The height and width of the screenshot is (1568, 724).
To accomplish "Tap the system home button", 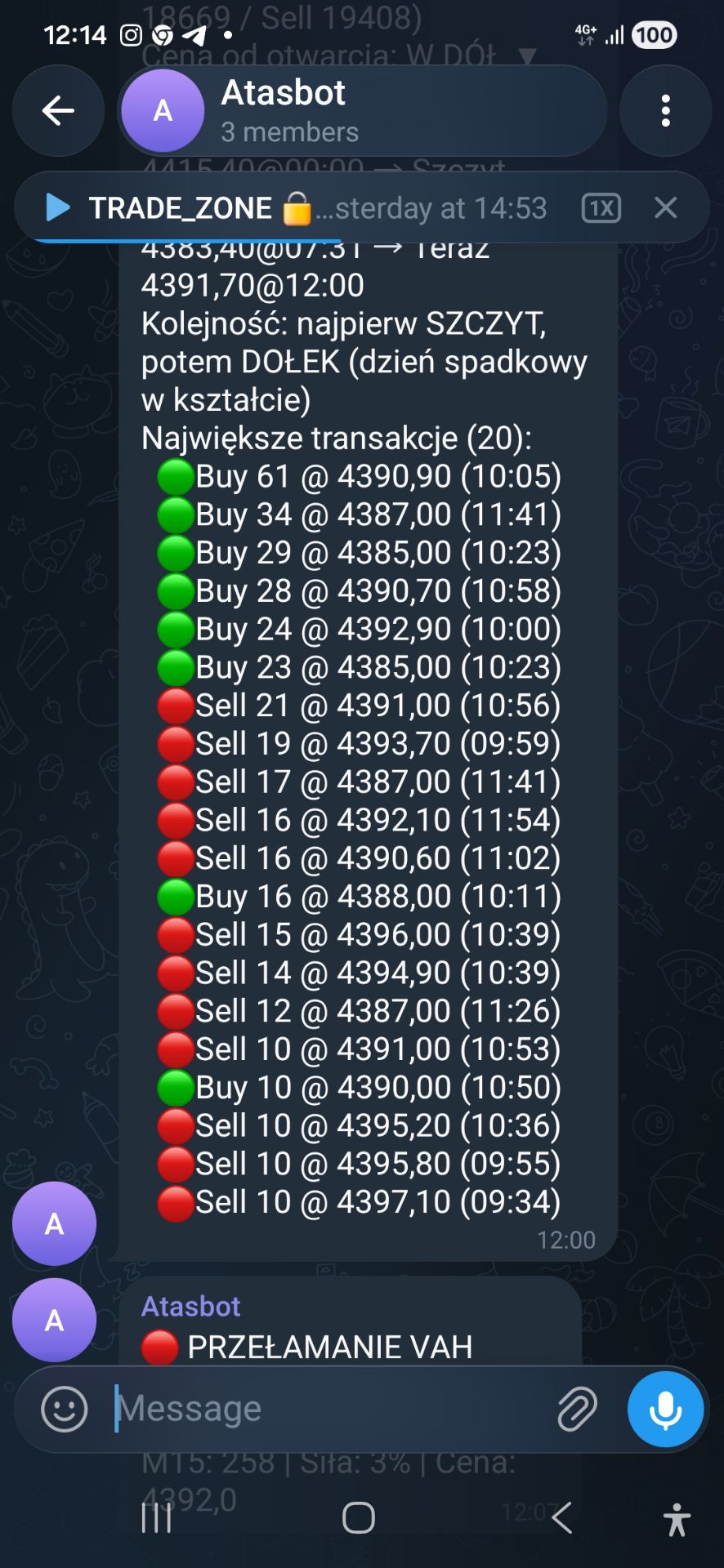I will click(x=359, y=1518).
